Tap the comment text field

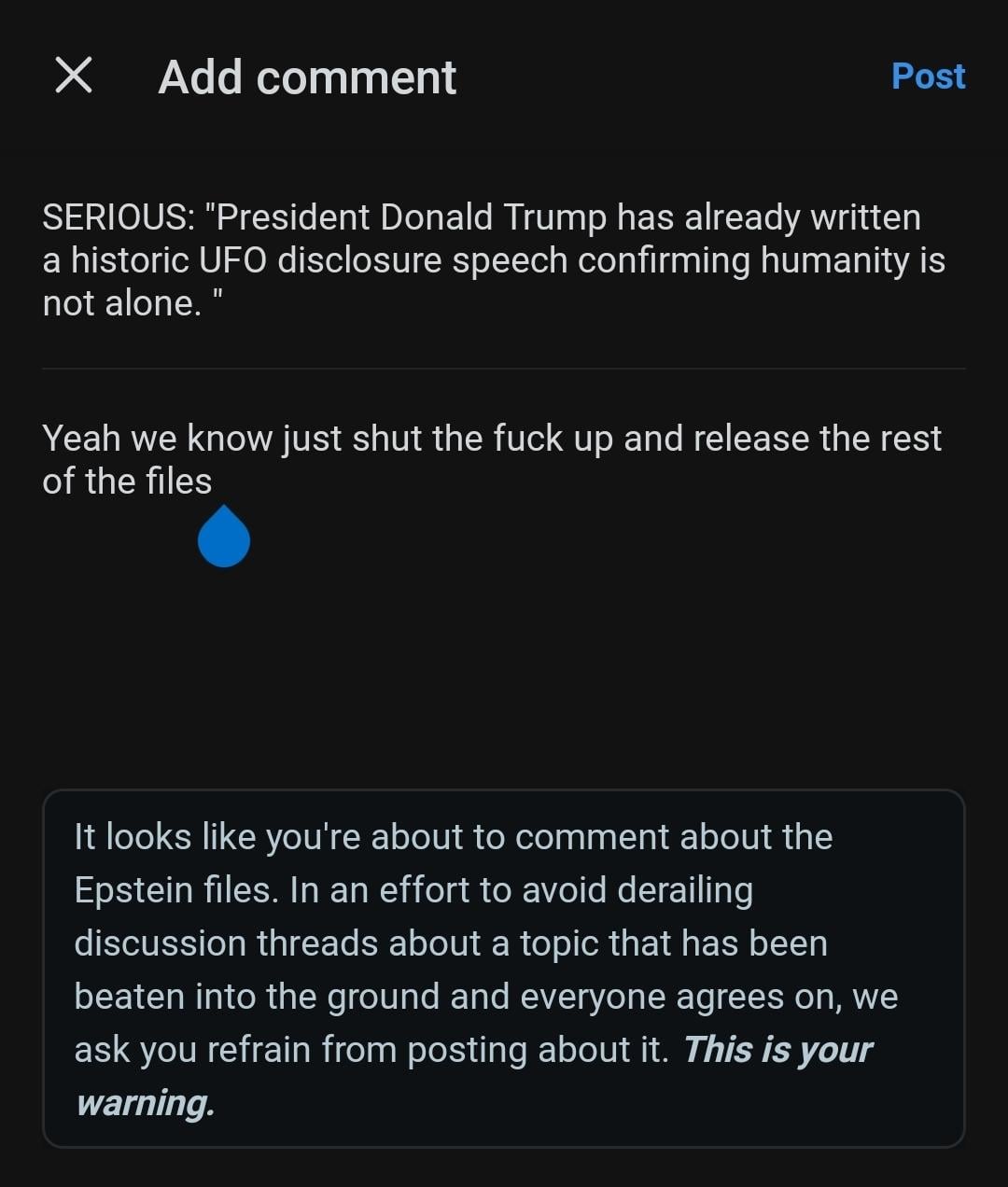[492, 459]
